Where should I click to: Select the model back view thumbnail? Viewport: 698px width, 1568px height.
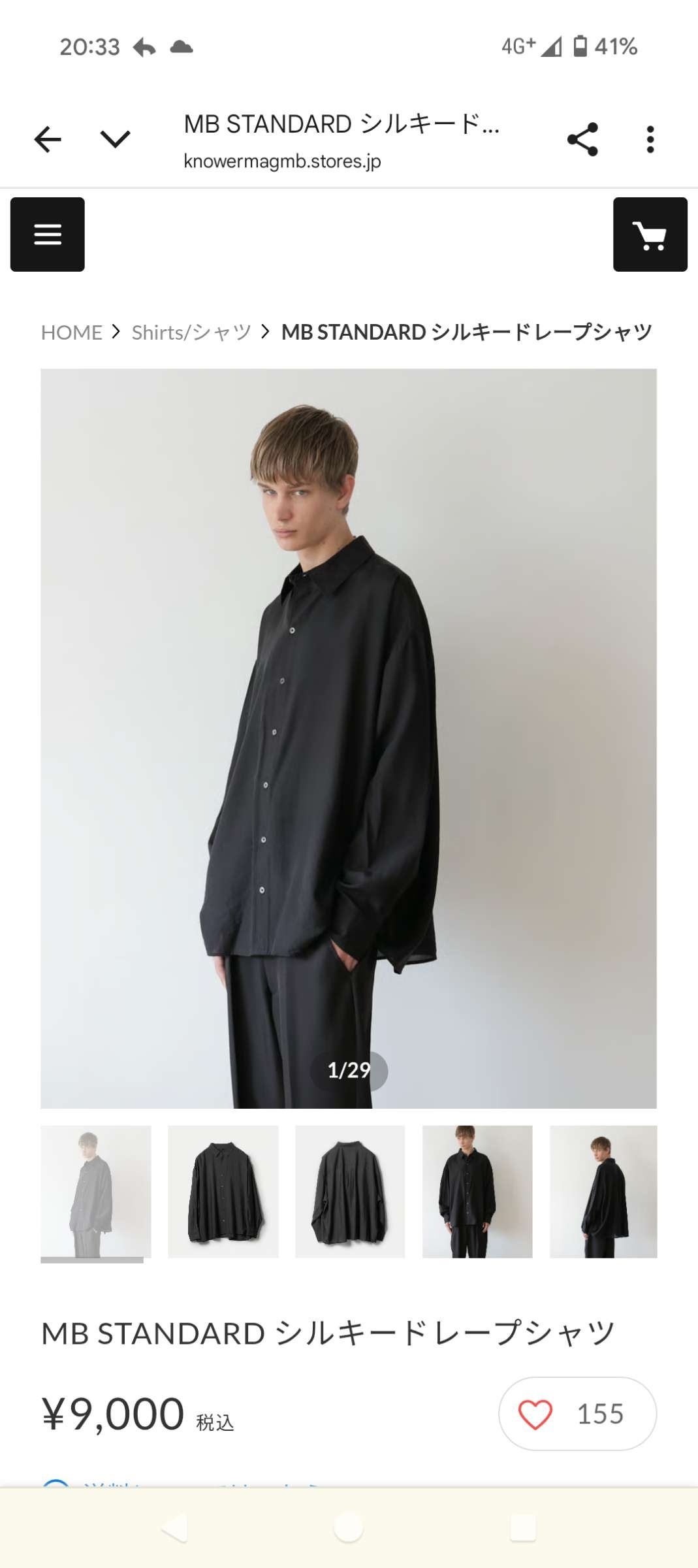[603, 1191]
